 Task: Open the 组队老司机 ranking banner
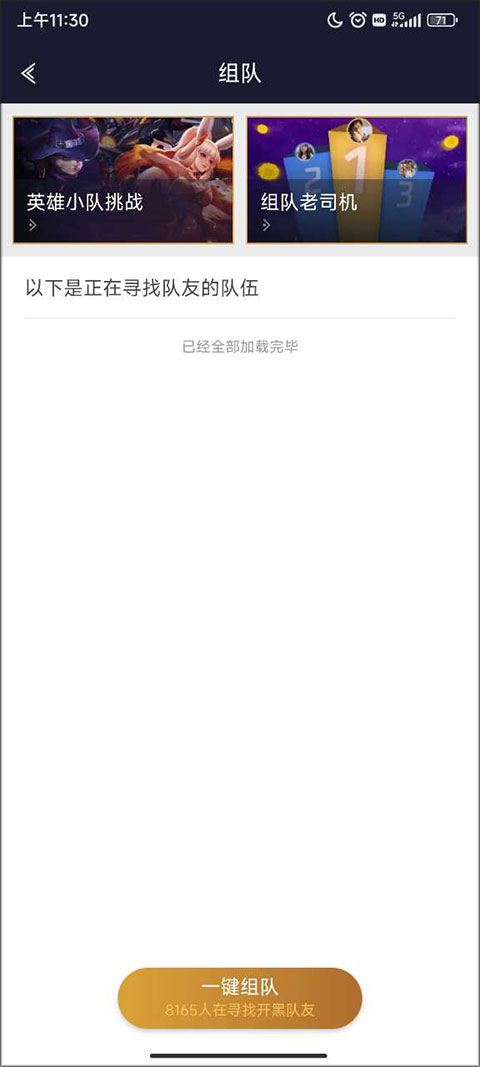coord(357,180)
